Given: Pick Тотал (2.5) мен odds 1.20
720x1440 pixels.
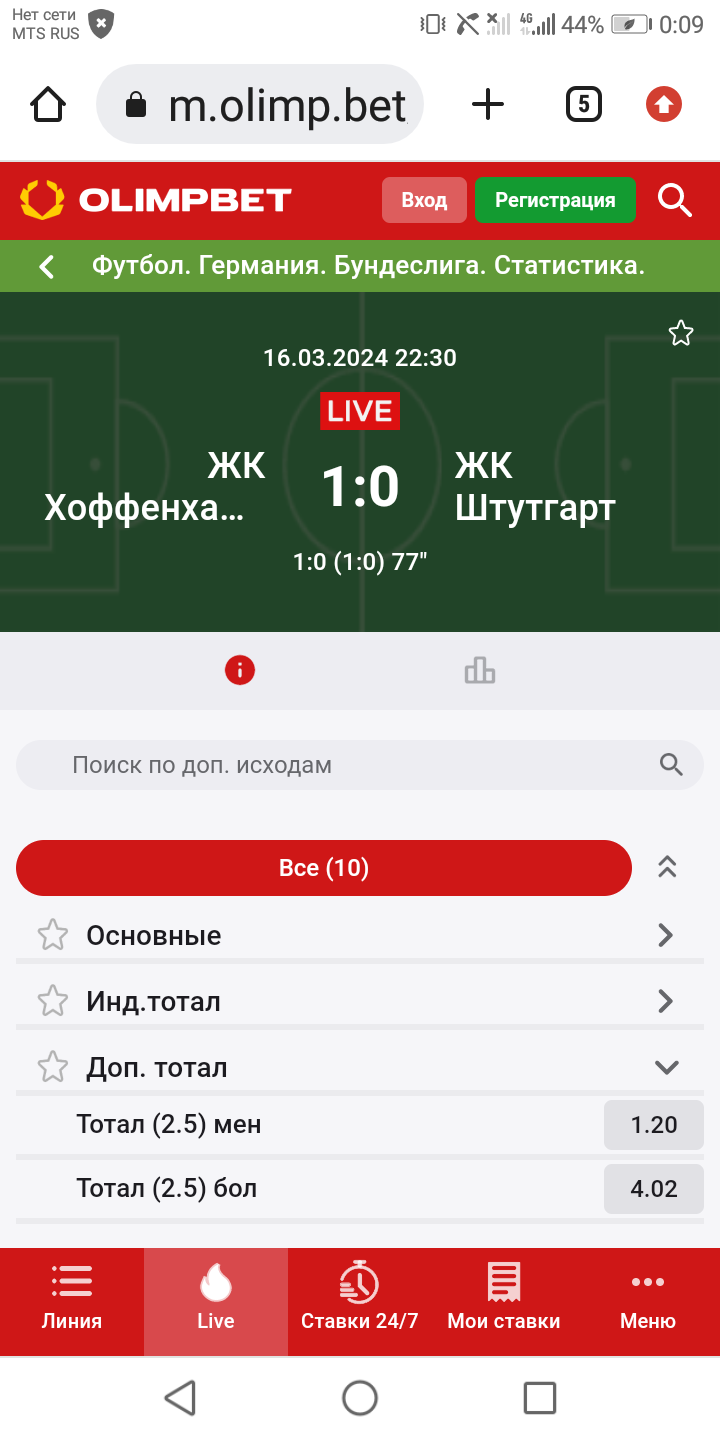Looking at the screenshot, I should [x=654, y=1125].
